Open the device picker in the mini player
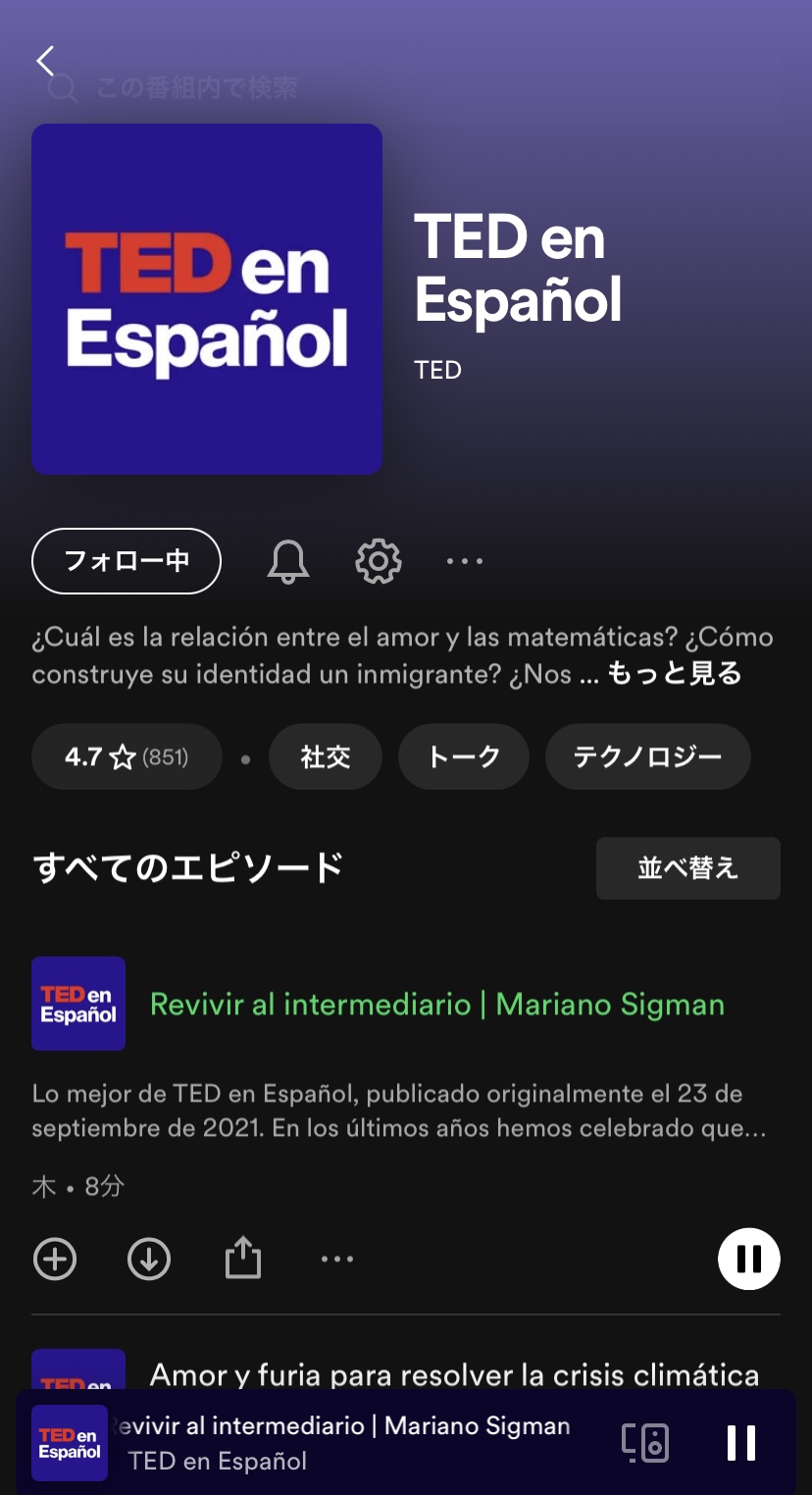The width and height of the screenshot is (812, 1495). (646, 1442)
